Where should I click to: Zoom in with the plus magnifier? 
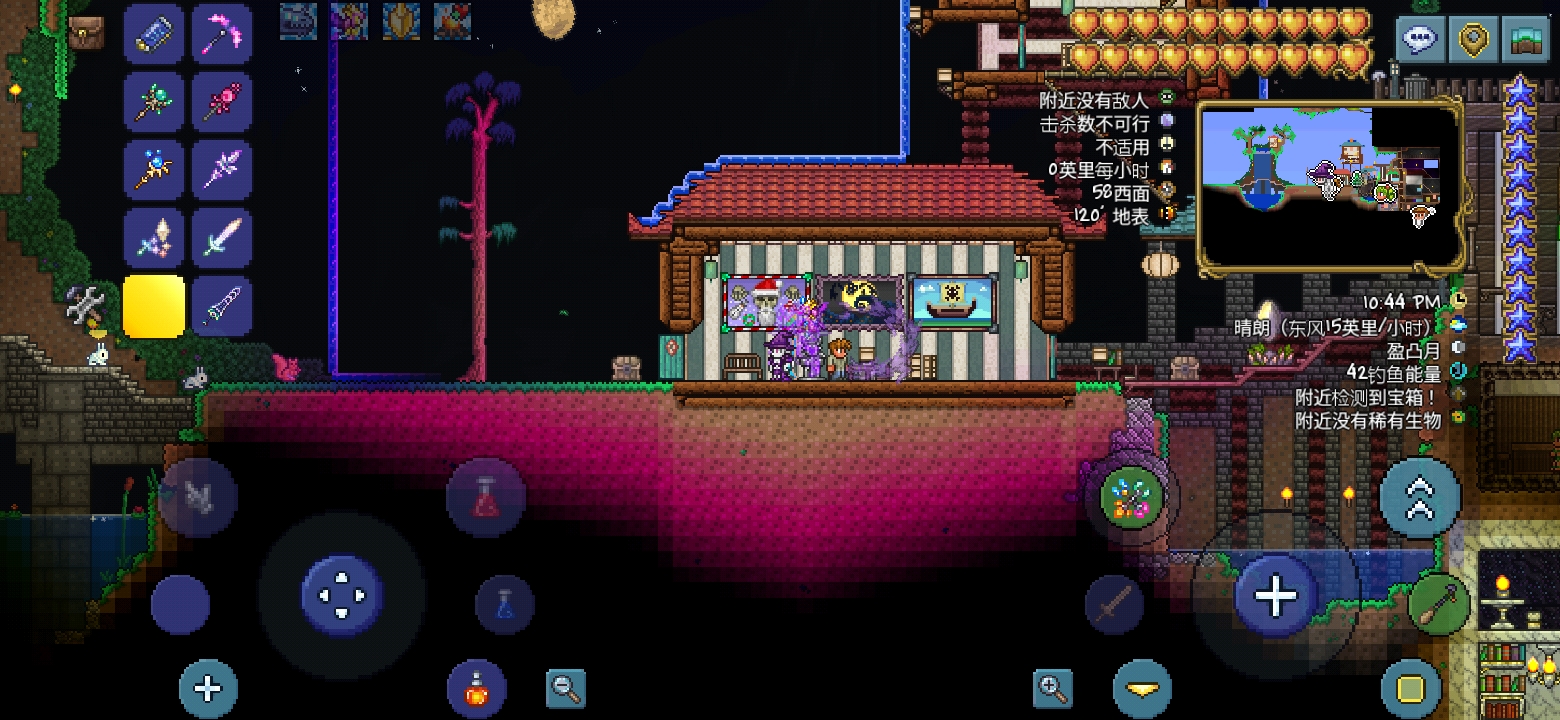point(1052,688)
